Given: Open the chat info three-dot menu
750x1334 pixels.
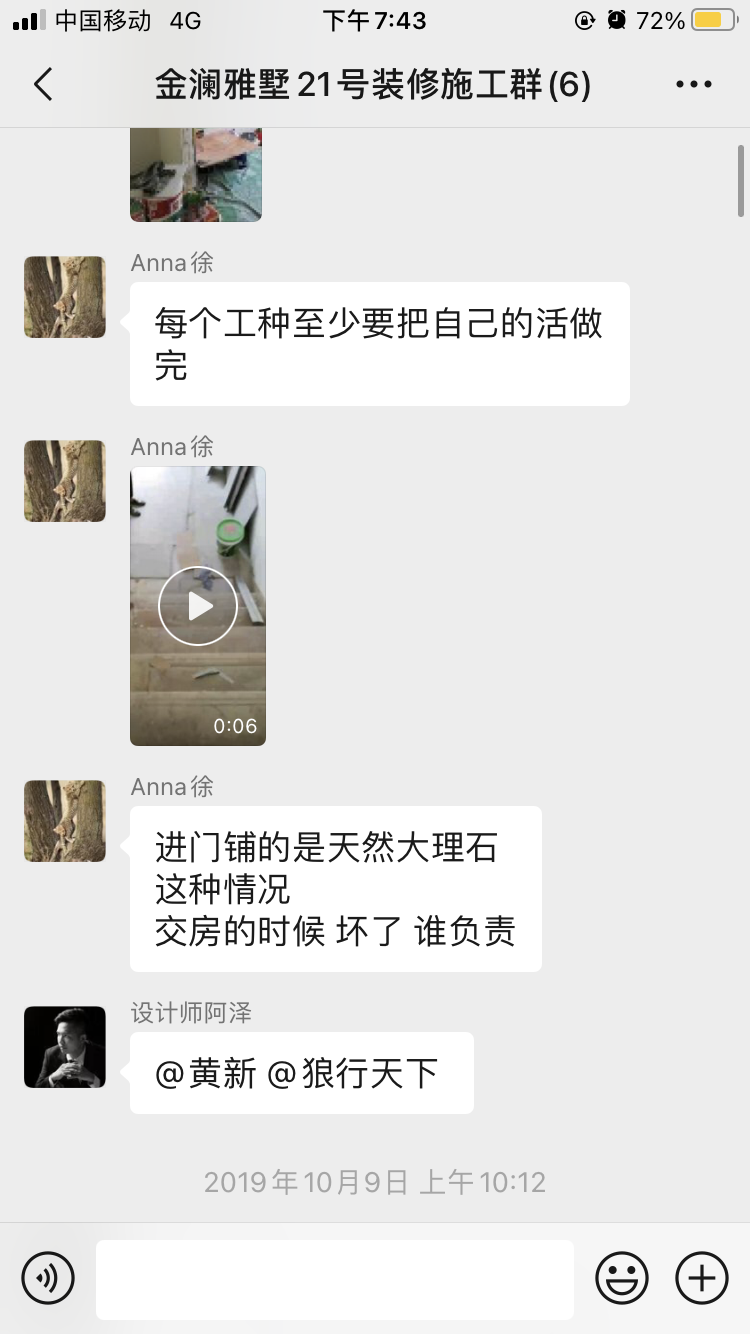Looking at the screenshot, I should (693, 85).
